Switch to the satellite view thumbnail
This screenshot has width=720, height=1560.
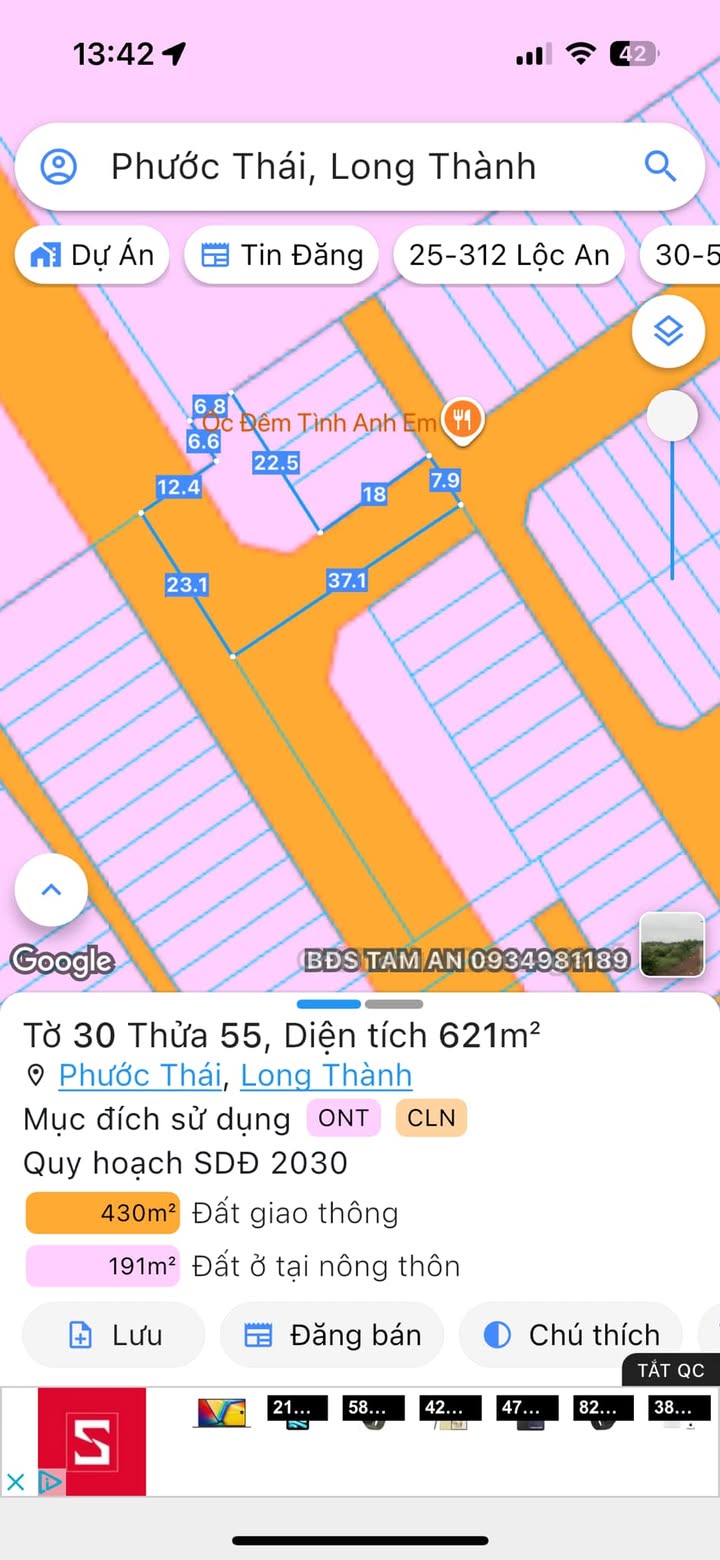pos(672,944)
